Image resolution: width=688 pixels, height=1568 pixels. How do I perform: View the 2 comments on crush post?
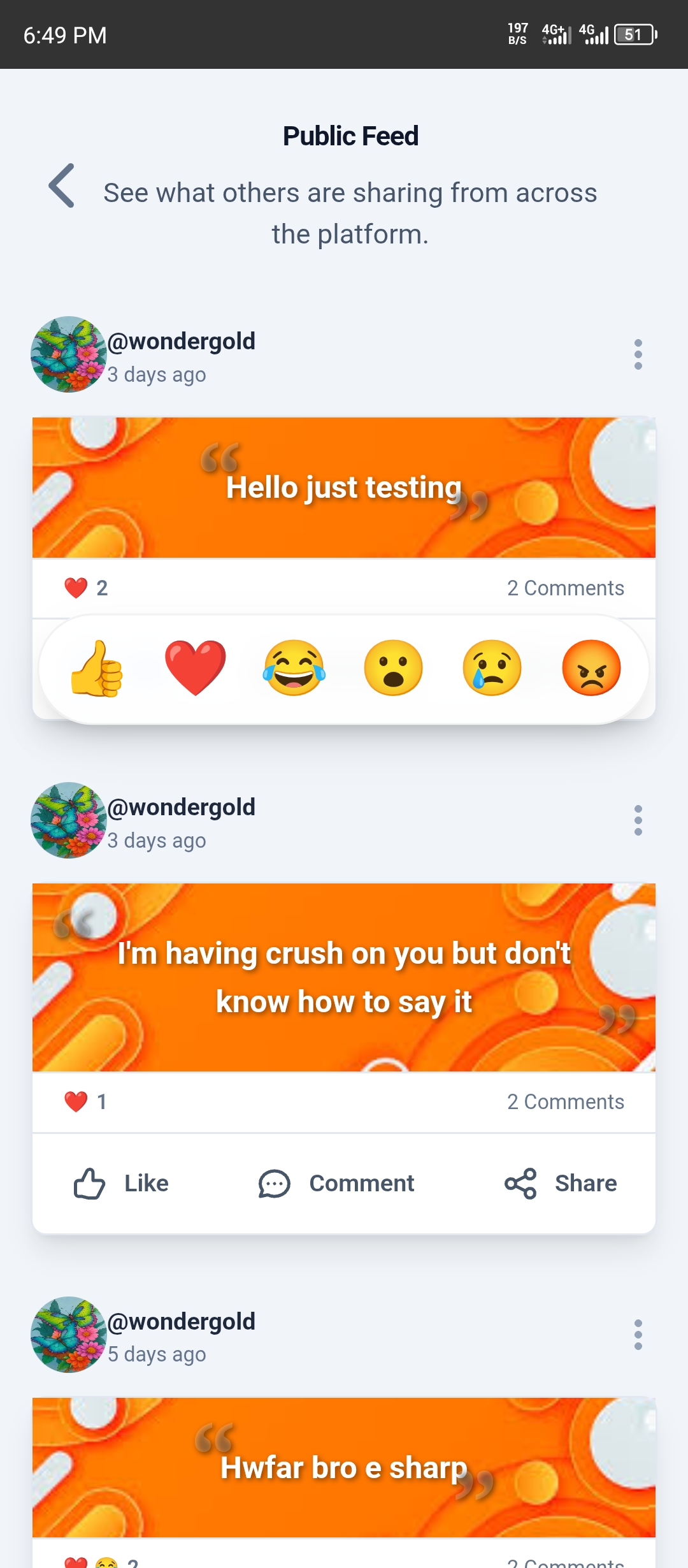565,1101
